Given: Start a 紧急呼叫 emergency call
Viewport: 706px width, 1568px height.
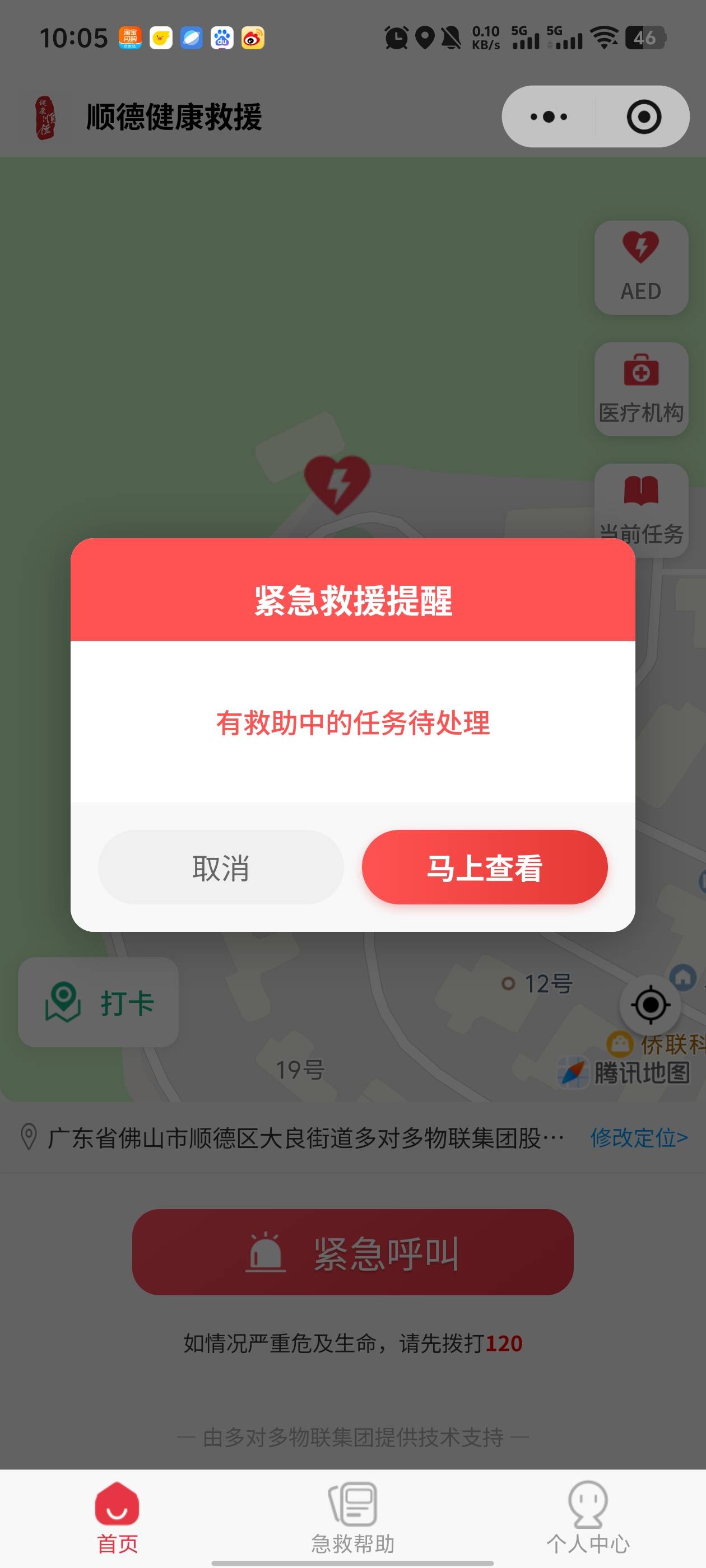Looking at the screenshot, I should pyautogui.click(x=352, y=1252).
